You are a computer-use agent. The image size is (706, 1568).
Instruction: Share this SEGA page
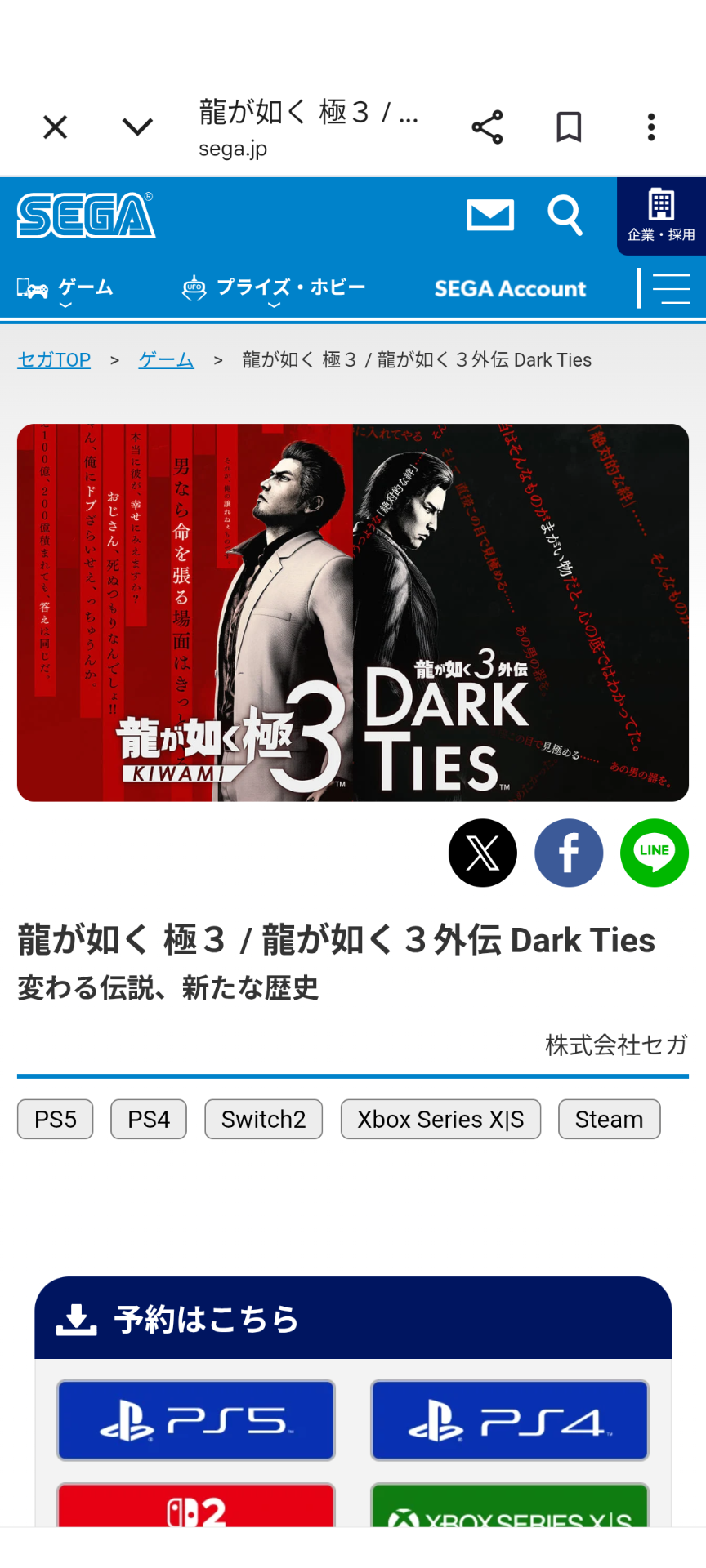point(487,127)
